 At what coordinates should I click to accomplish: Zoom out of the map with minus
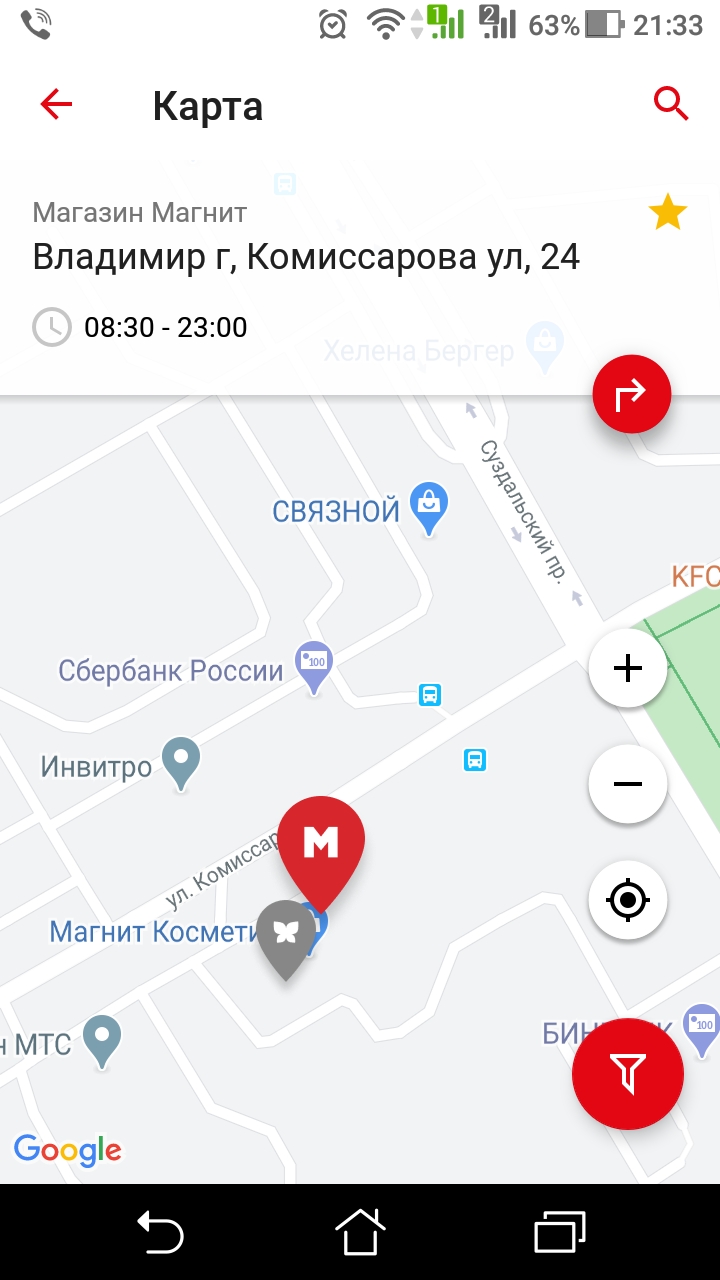(628, 784)
